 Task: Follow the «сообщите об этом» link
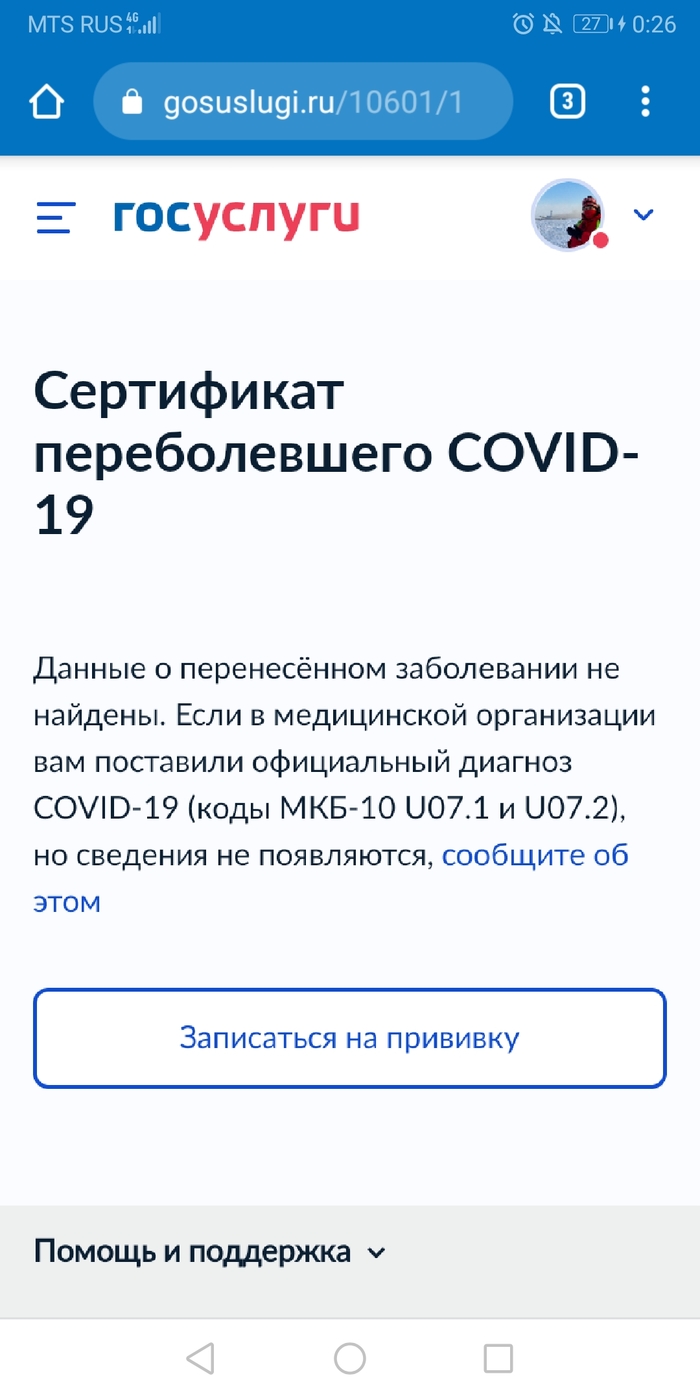pyautogui.click(x=534, y=857)
